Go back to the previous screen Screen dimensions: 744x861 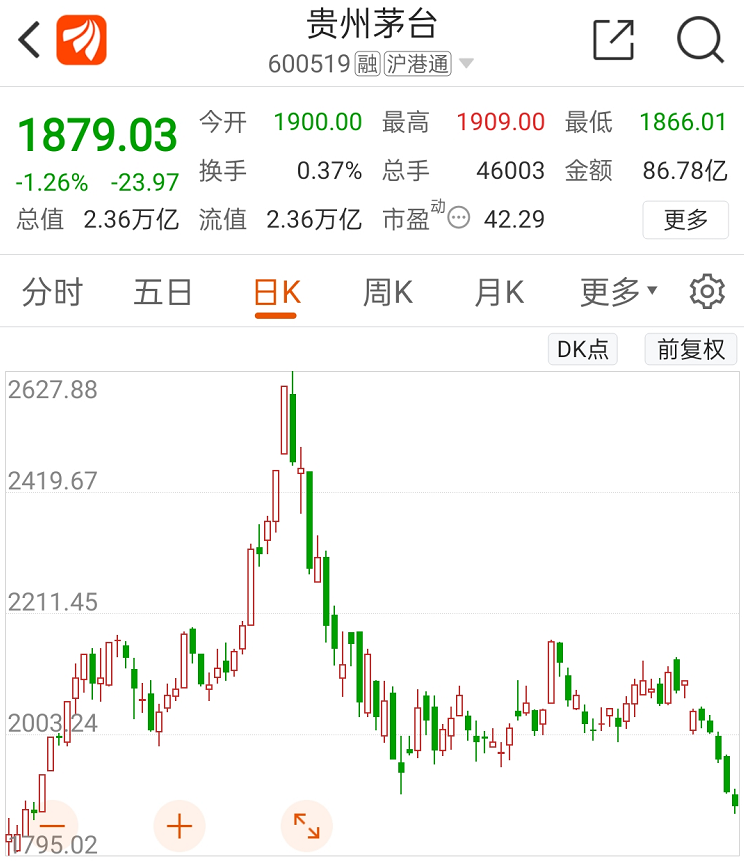[30, 41]
